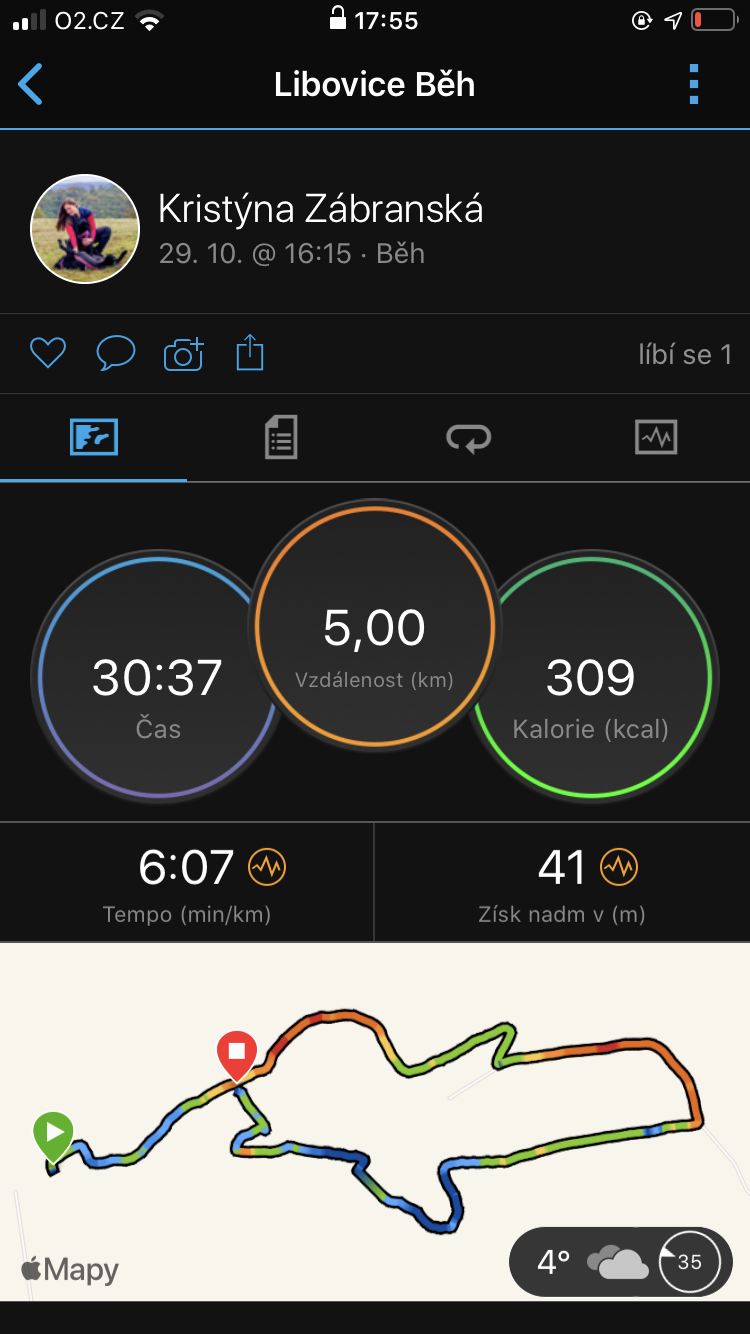
Task: Open the run route map
Action: (375, 1122)
